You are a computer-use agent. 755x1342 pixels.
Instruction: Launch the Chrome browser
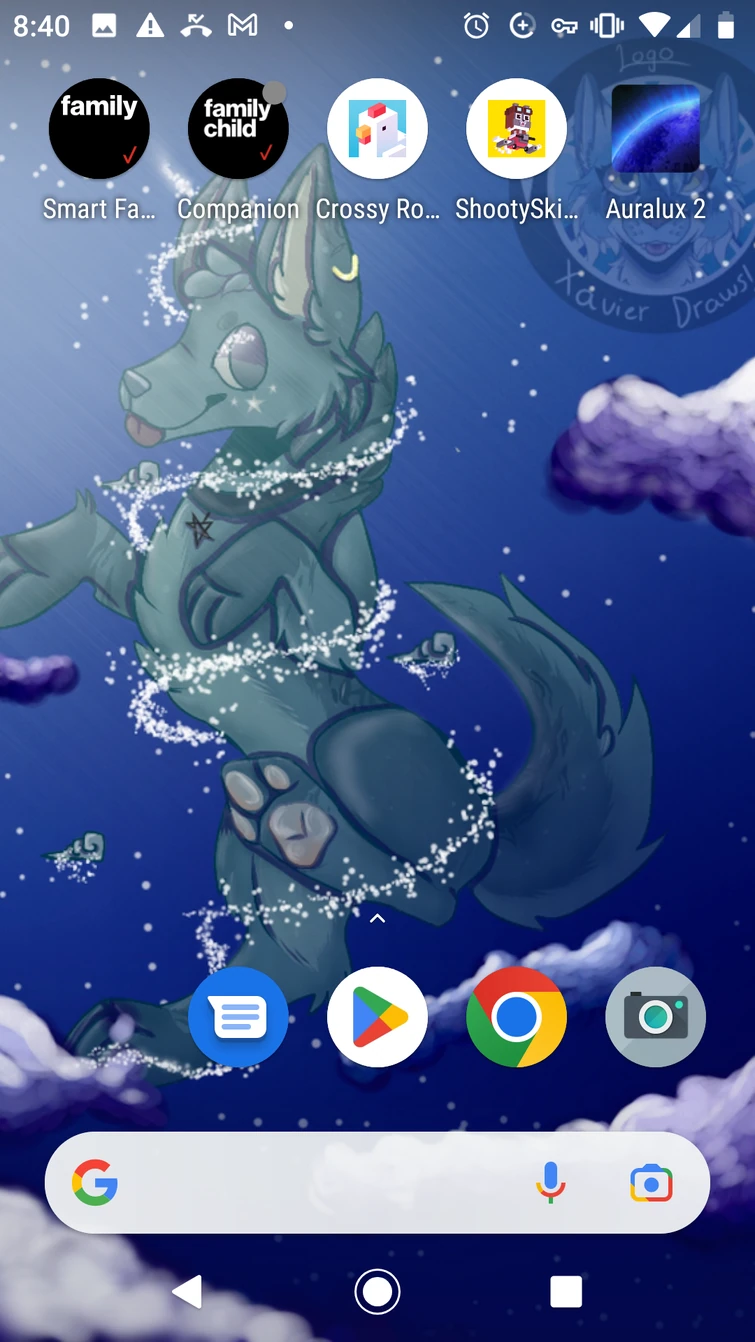516,1017
